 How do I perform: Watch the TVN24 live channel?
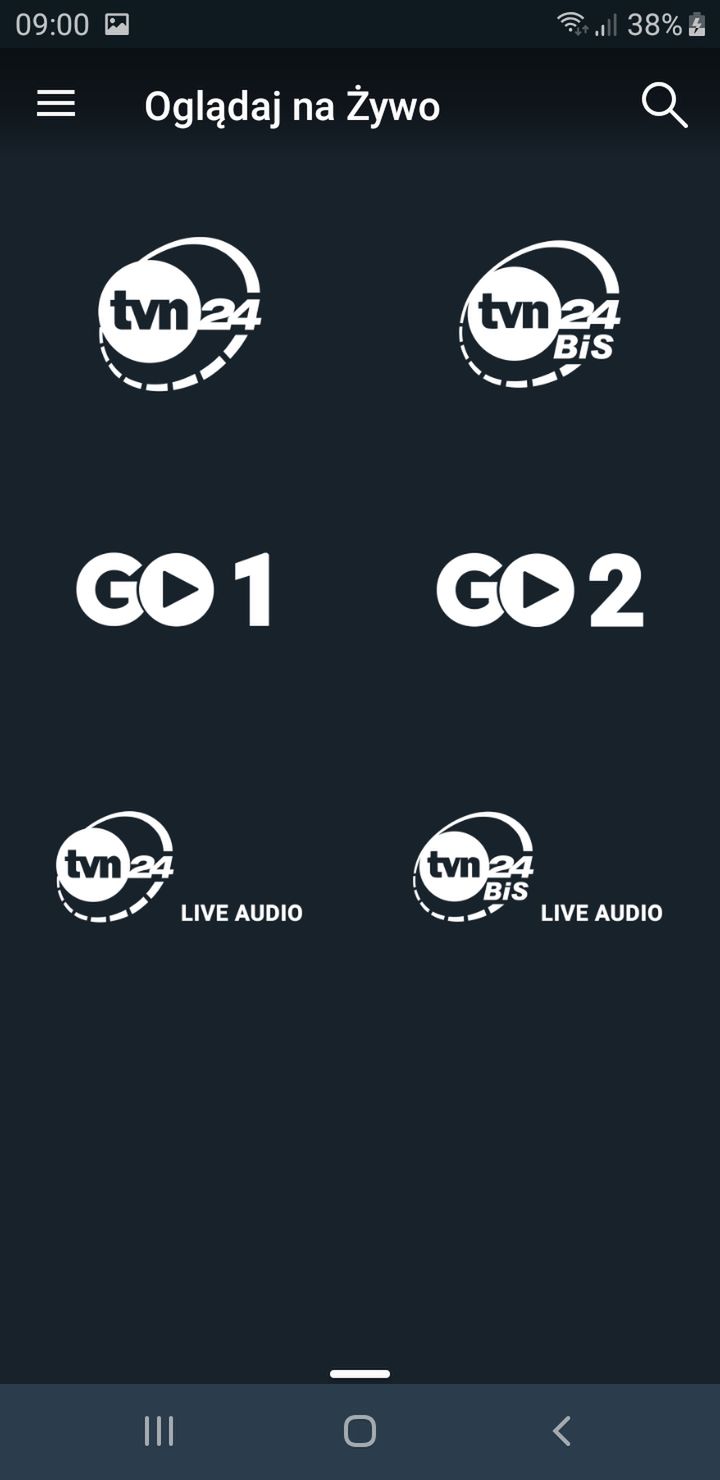tap(180, 313)
